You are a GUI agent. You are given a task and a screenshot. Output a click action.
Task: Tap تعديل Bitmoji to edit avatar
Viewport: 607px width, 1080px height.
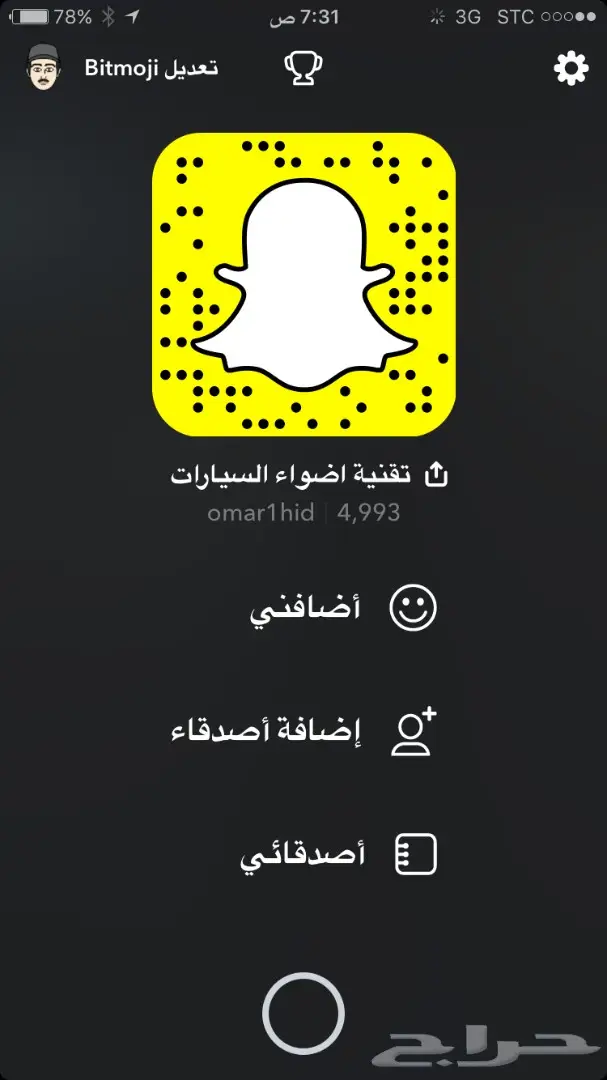150,68
